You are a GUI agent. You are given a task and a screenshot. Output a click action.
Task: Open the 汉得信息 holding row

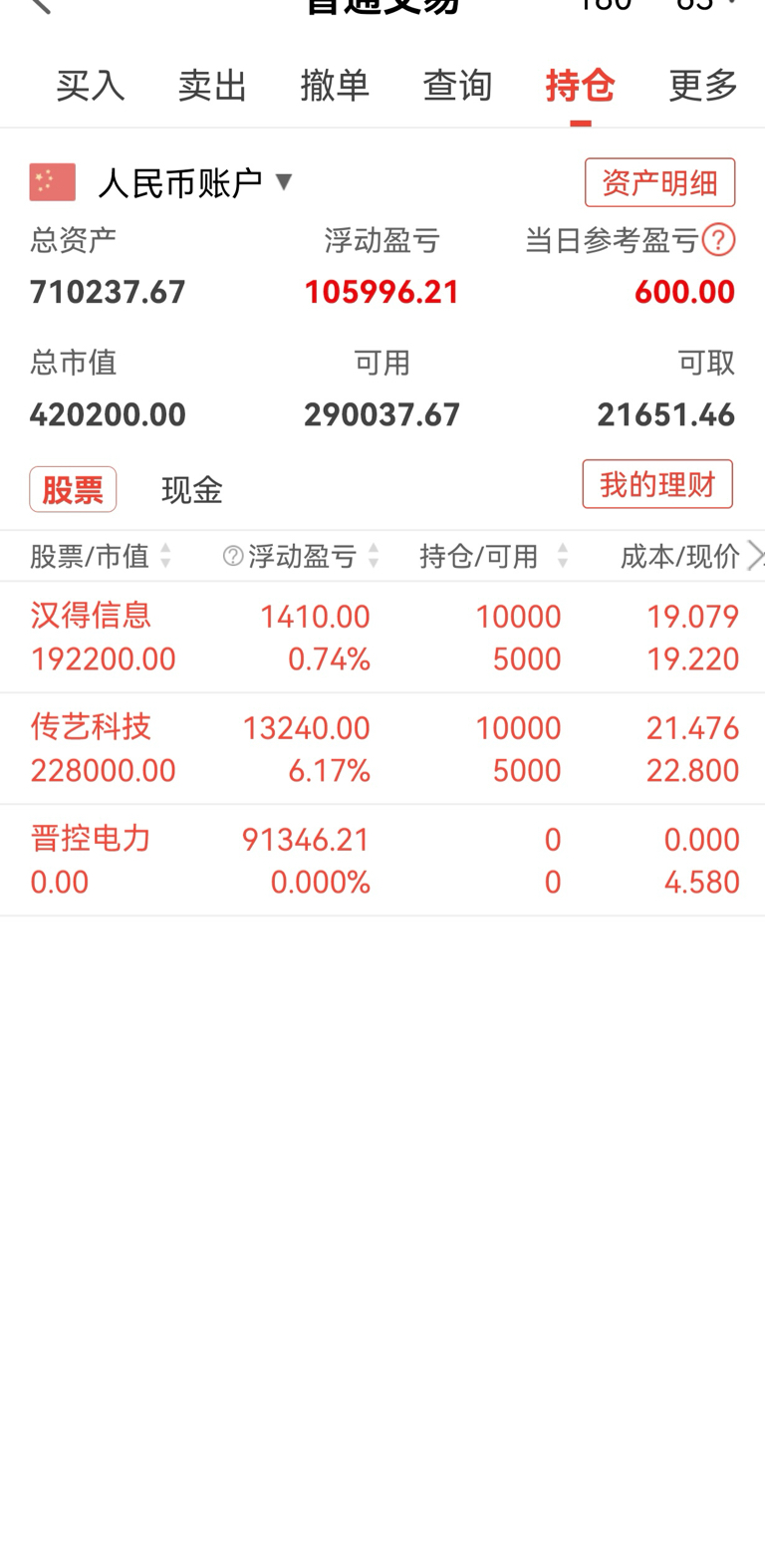pyautogui.click(x=382, y=638)
